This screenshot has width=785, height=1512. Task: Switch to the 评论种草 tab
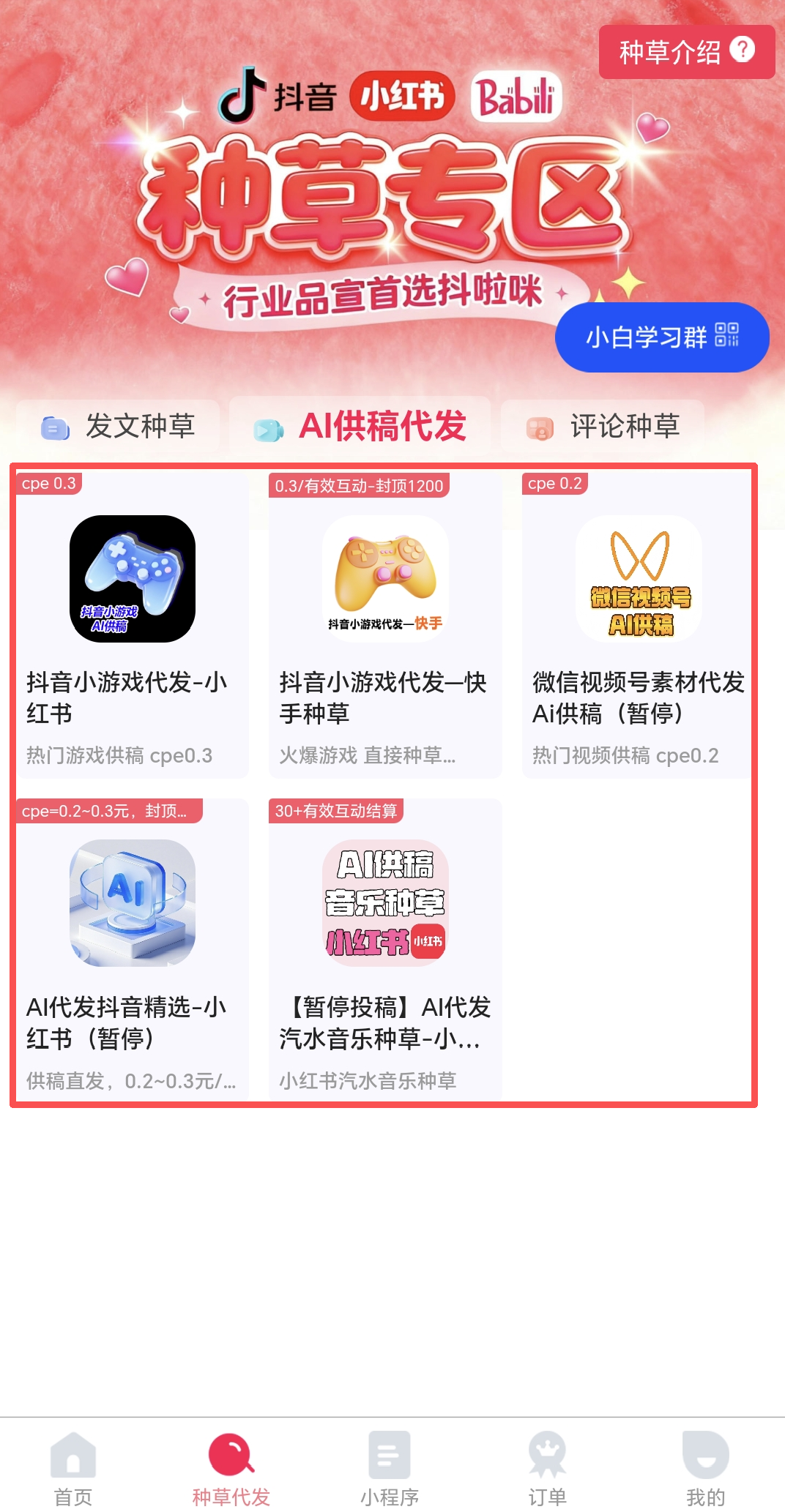603,426
